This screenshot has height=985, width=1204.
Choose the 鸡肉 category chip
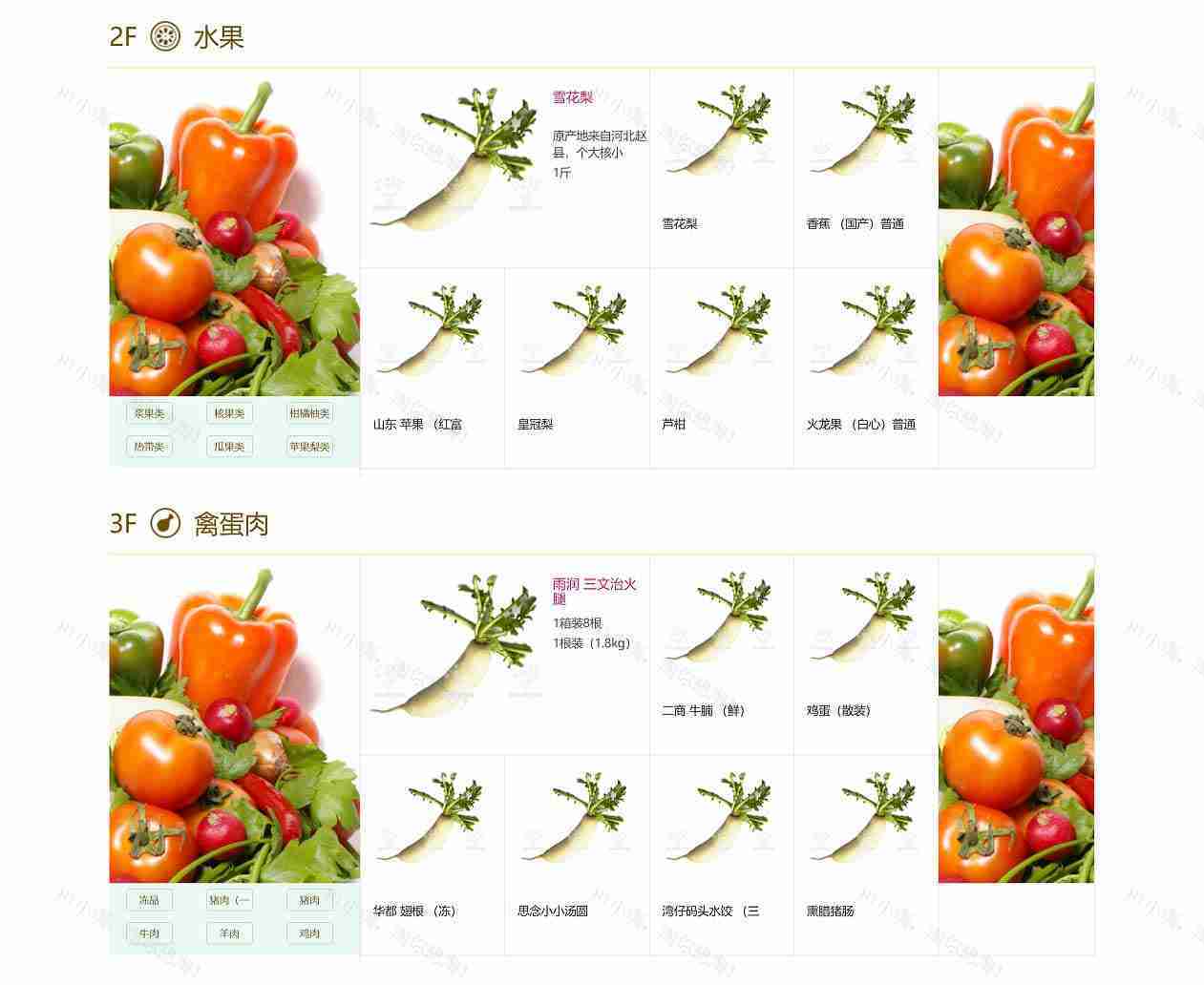[x=309, y=933]
